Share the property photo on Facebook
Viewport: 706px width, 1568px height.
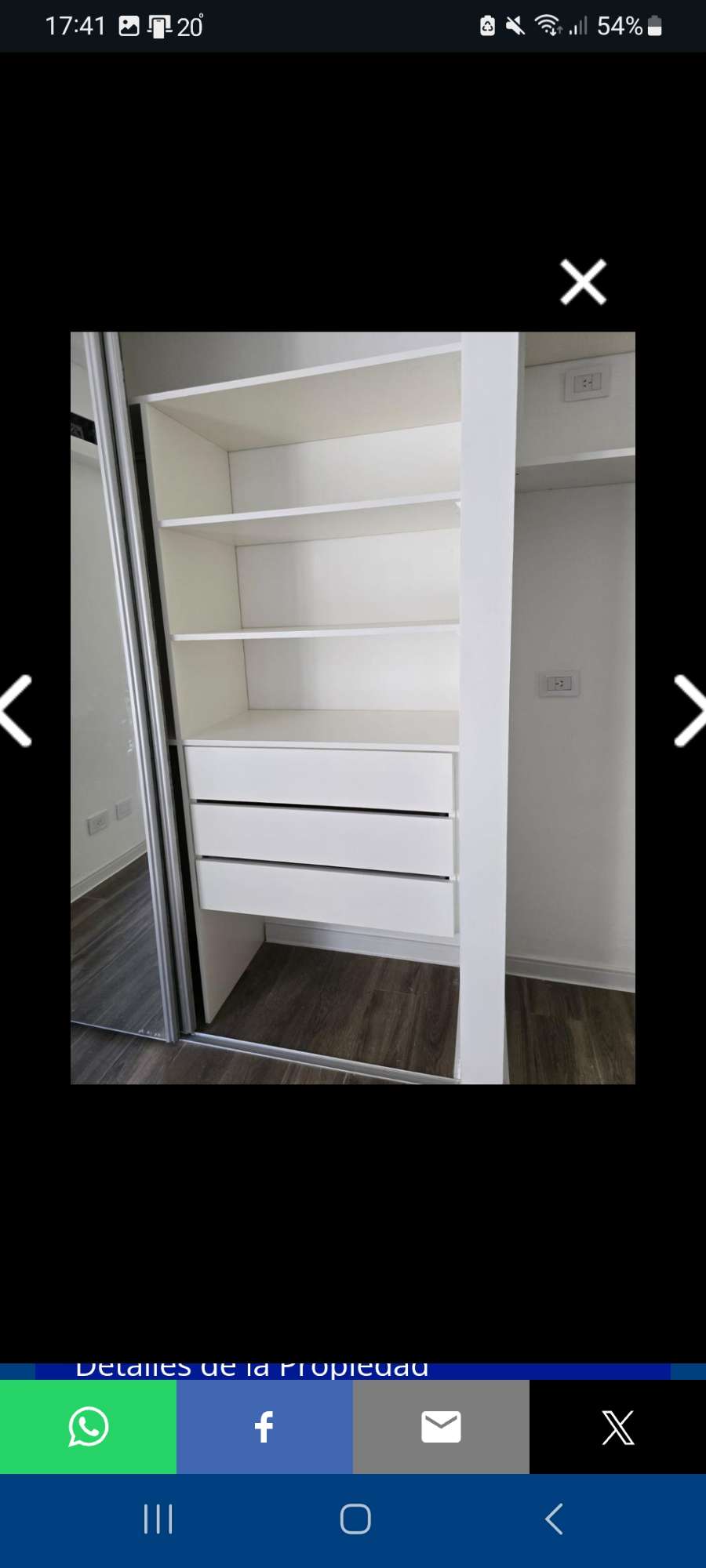(x=264, y=1427)
